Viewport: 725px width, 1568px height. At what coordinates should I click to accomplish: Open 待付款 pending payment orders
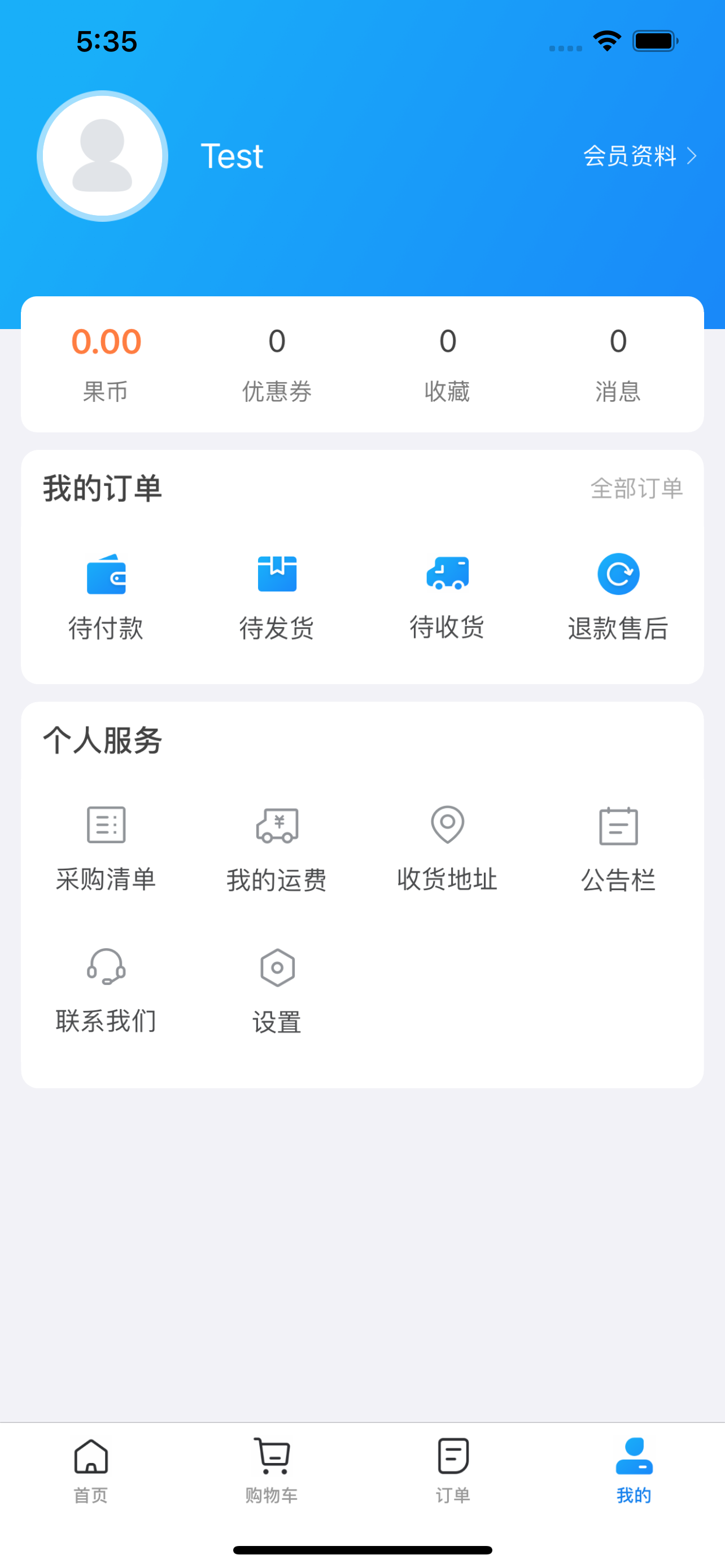click(x=106, y=597)
